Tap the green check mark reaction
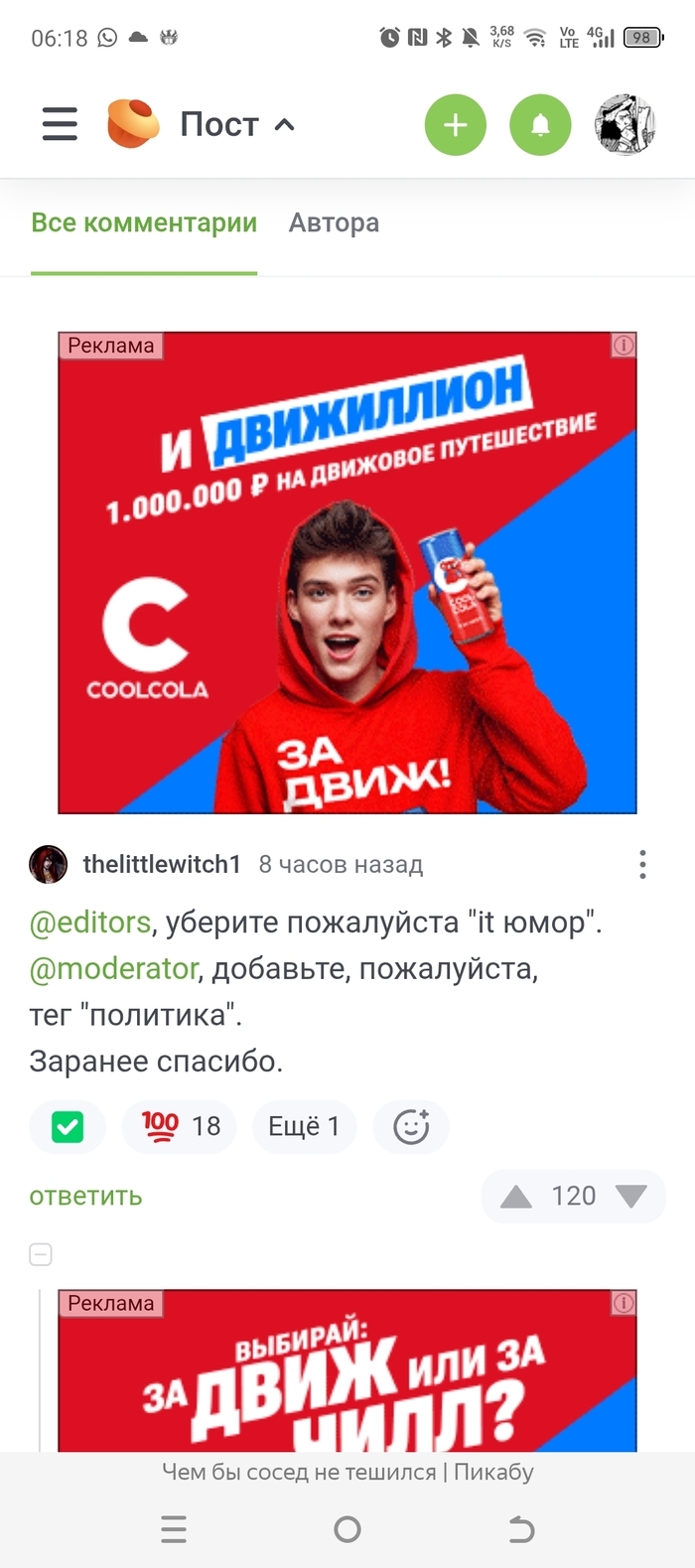 [68, 1127]
